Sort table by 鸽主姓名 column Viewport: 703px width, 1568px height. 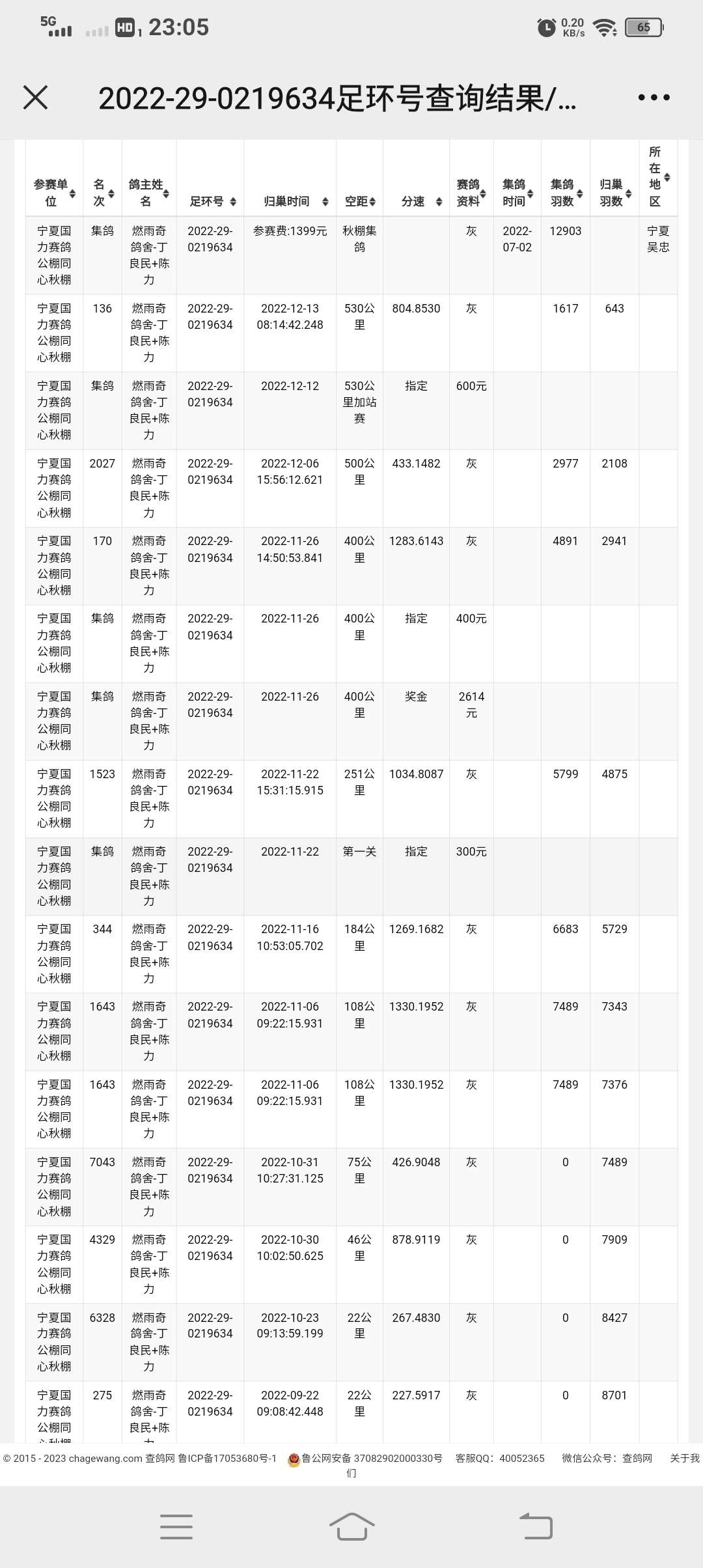(149, 193)
